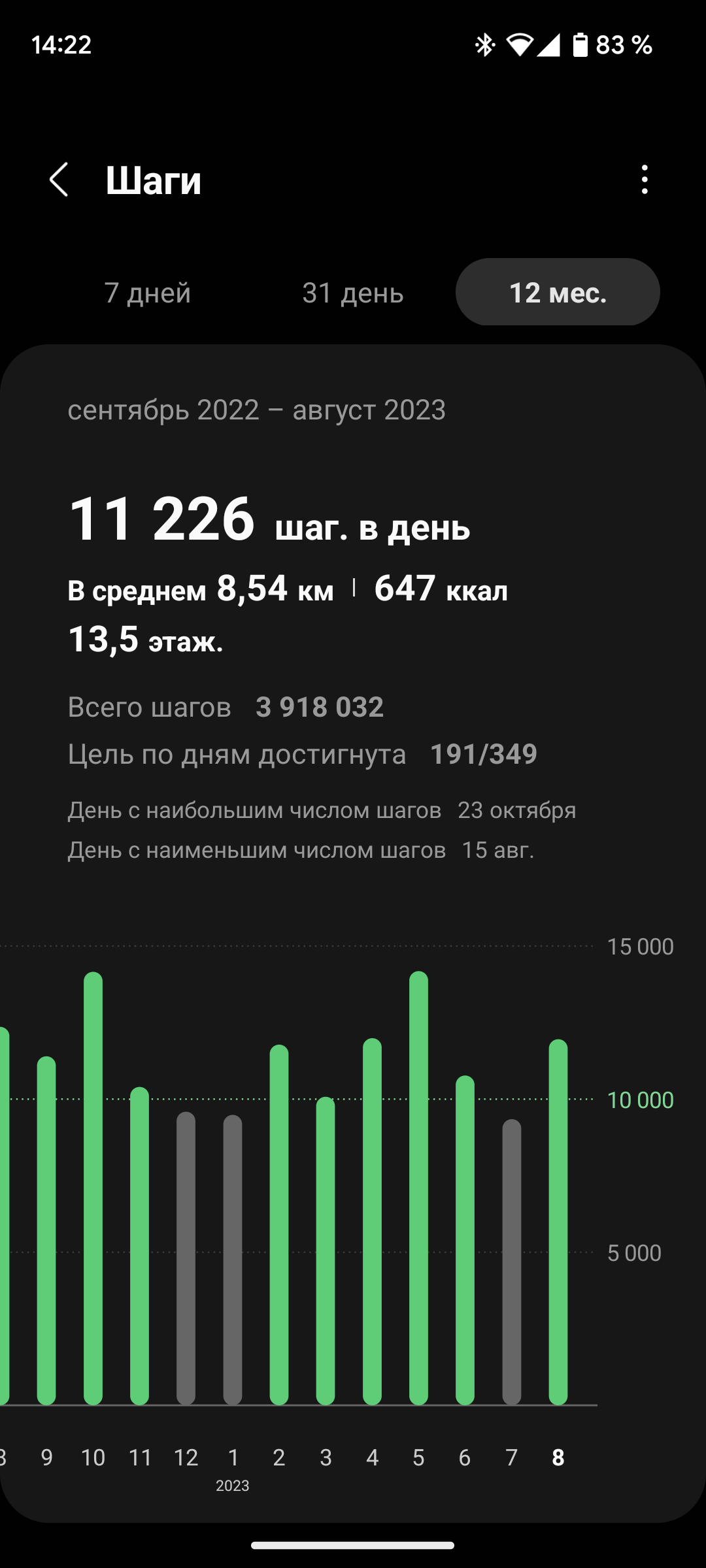Image resolution: width=706 pixels, height=1568 pixels.
Task: Select the 12 мес. tab
Action: click(558, 293)
